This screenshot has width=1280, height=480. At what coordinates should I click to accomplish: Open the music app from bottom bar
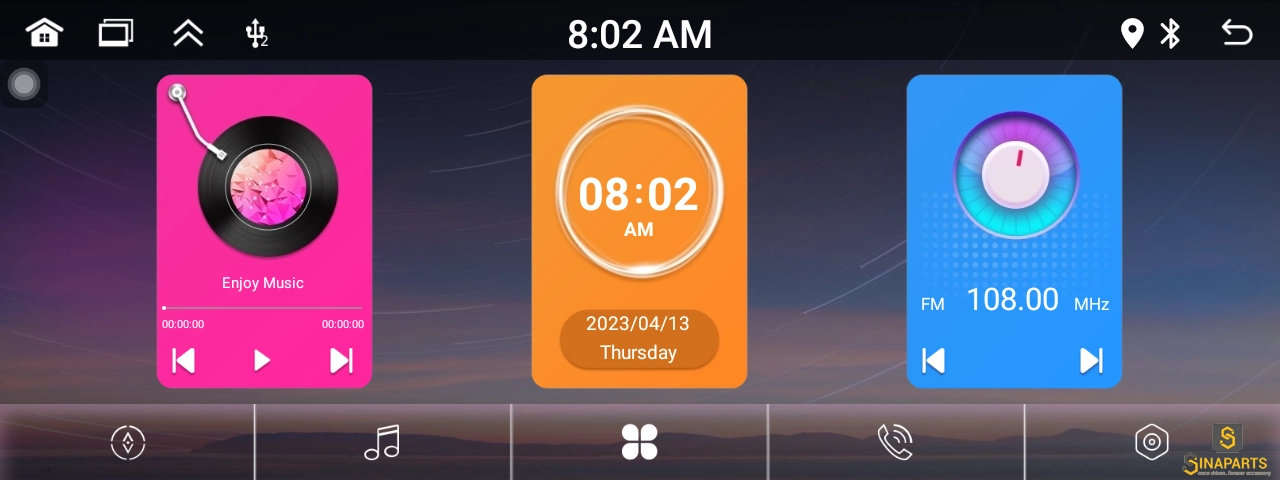point(382,442)
